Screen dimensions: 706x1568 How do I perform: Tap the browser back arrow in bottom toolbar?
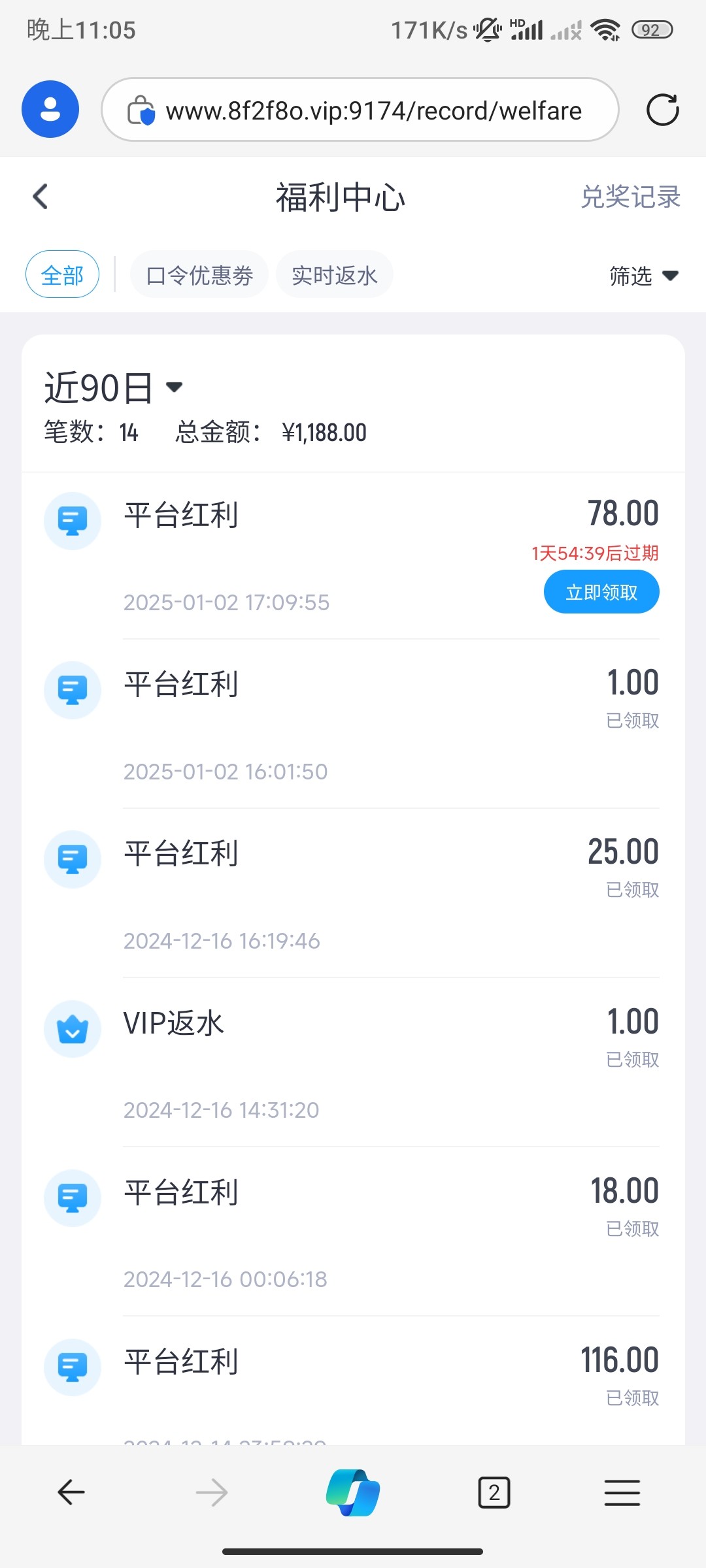pos(71,1492)
